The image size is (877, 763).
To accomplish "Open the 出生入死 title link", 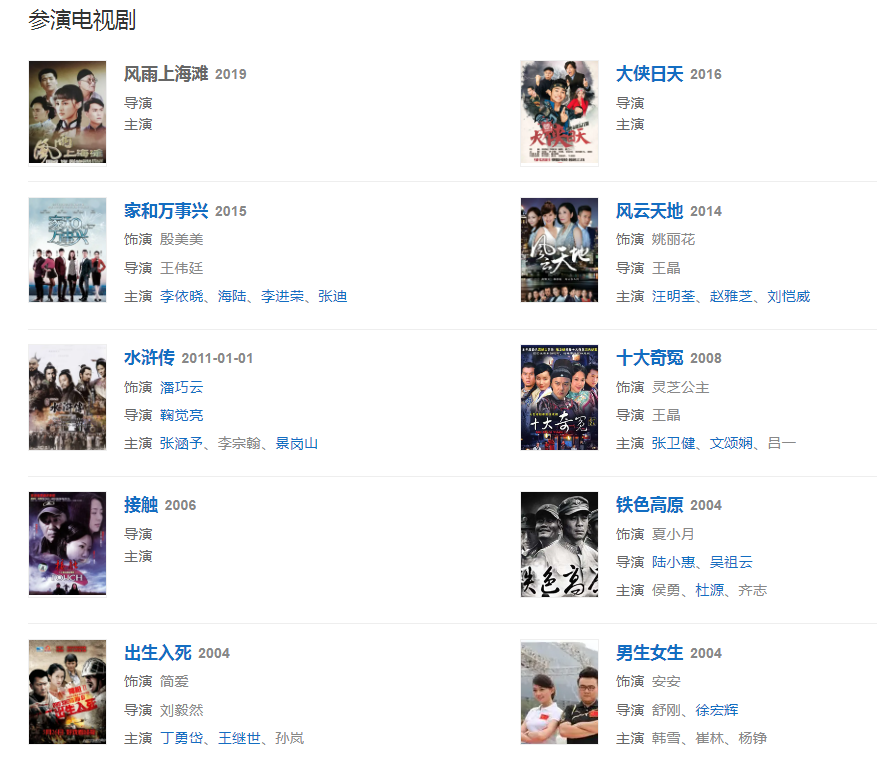I will click(x=157, y=653).
